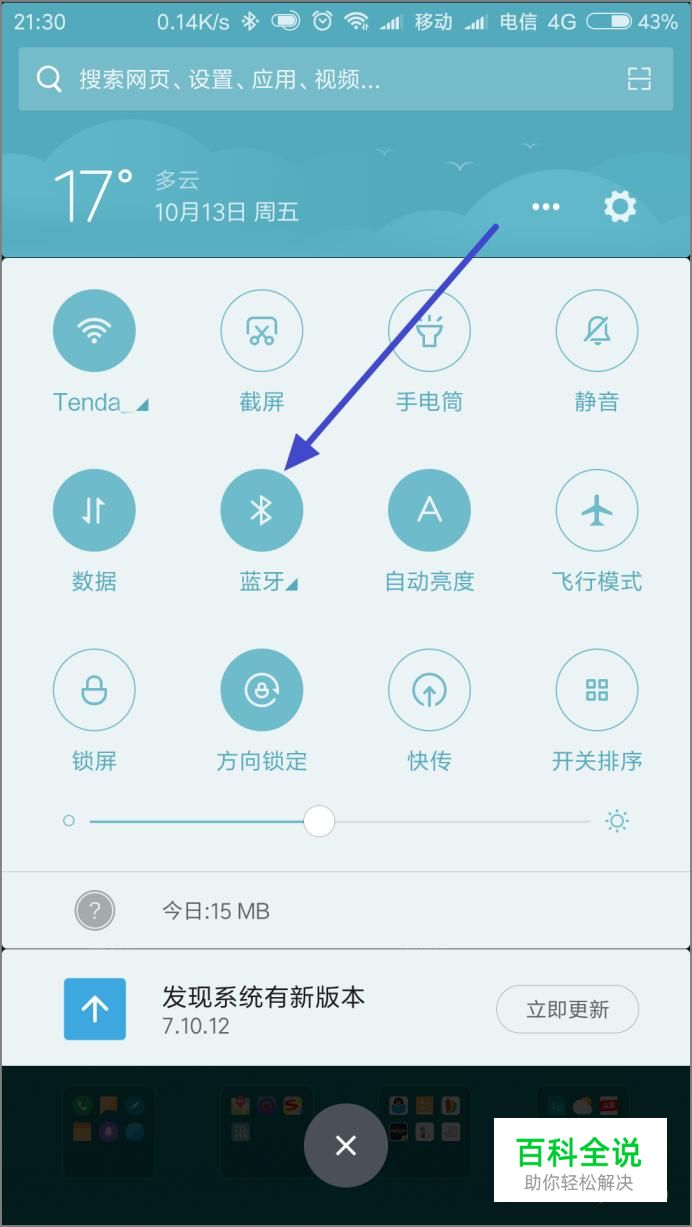Enable airplane mode 飞行模式
Screen dimensions: 692x1227
coord(597,511)
